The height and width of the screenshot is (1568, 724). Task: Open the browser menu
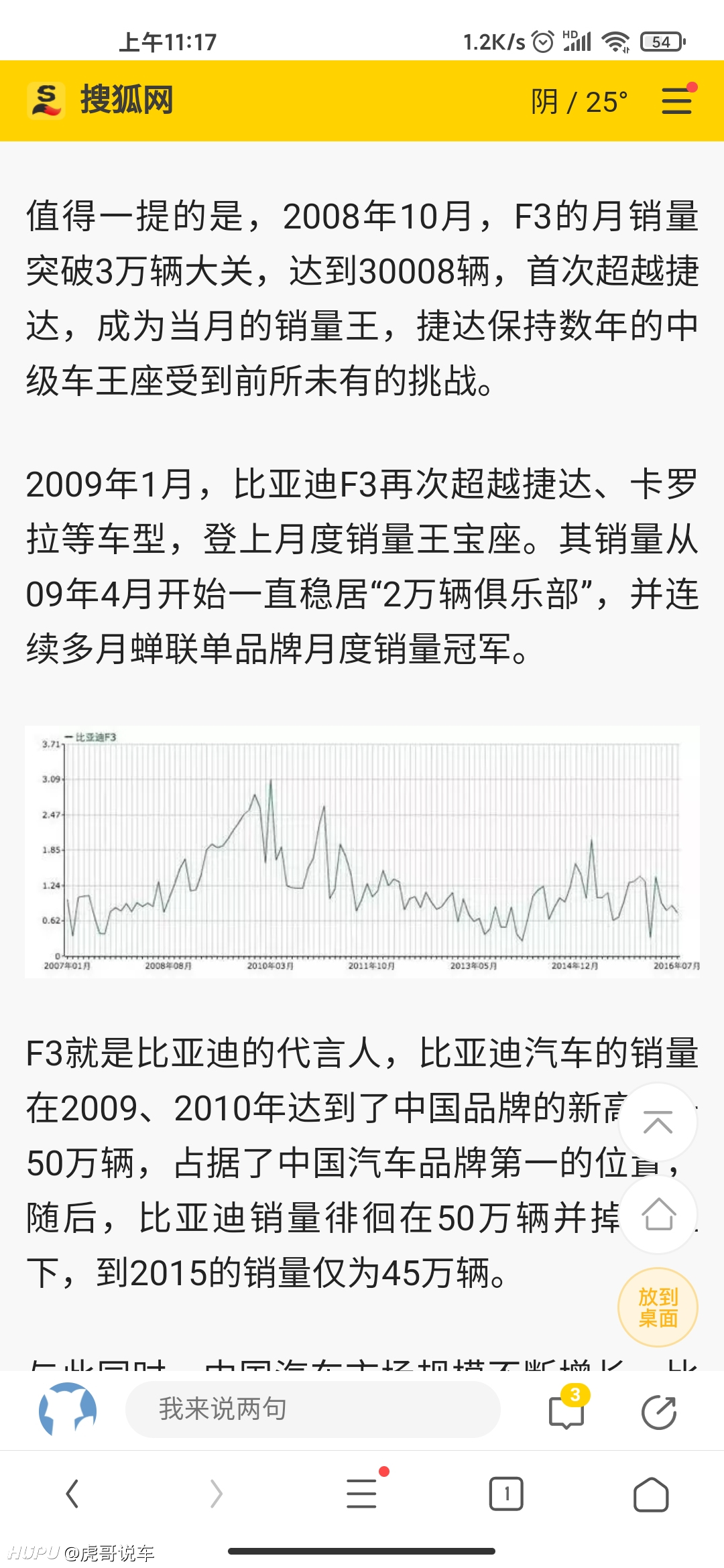pos(362,1494)
